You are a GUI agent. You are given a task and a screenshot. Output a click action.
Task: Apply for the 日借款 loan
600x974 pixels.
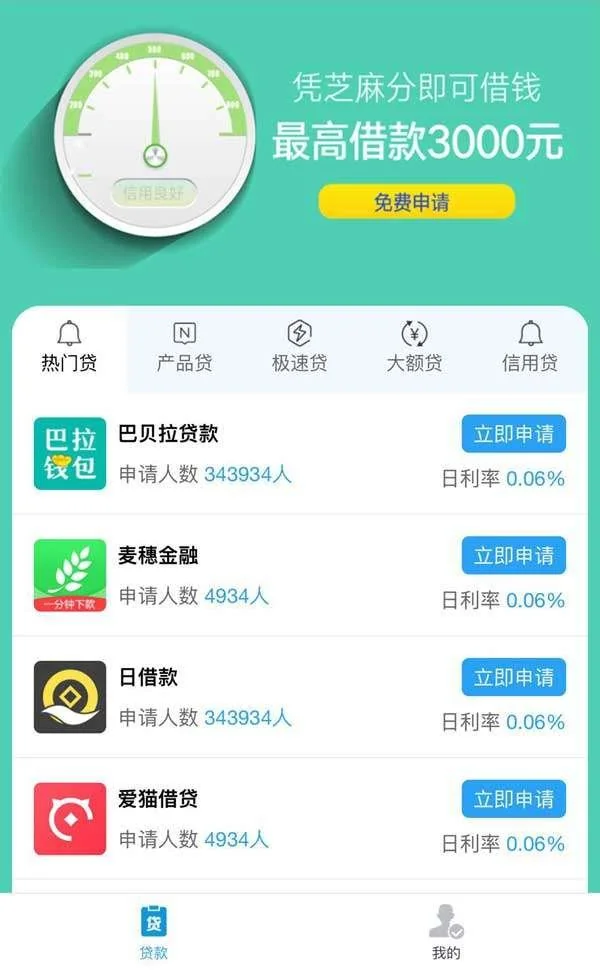point(513,678)
